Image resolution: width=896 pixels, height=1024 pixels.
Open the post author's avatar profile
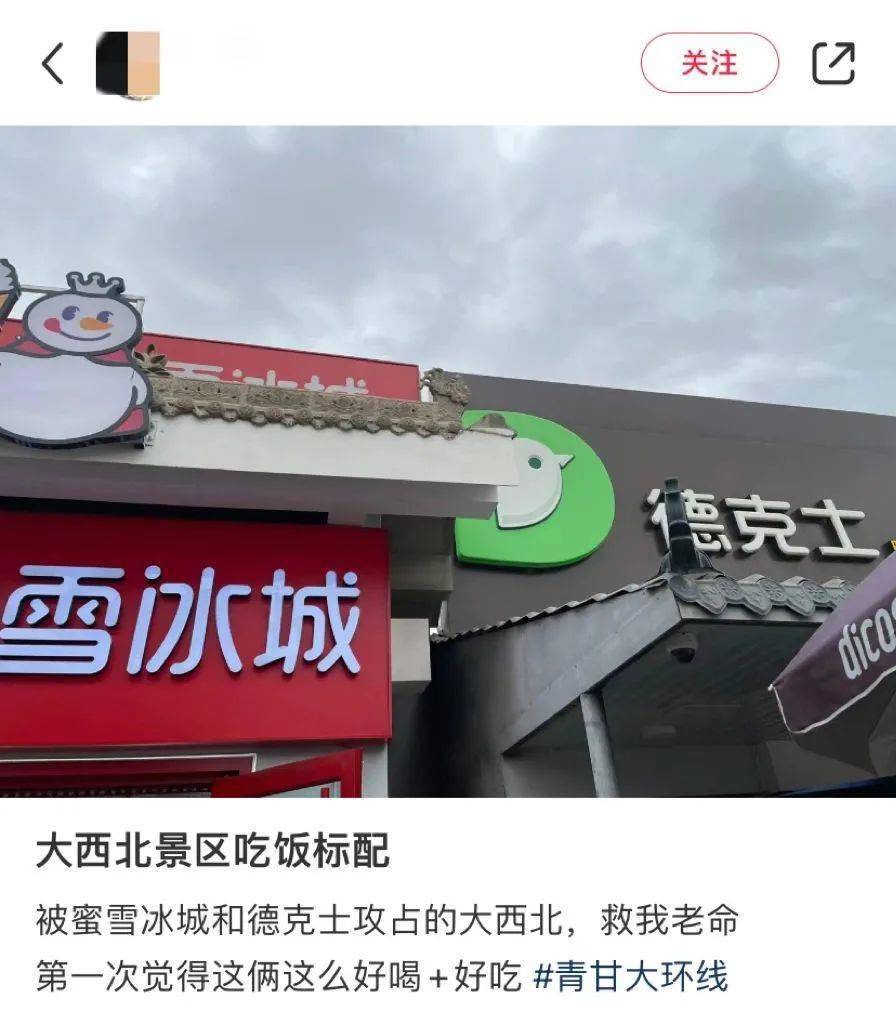[x=127, y=65]
